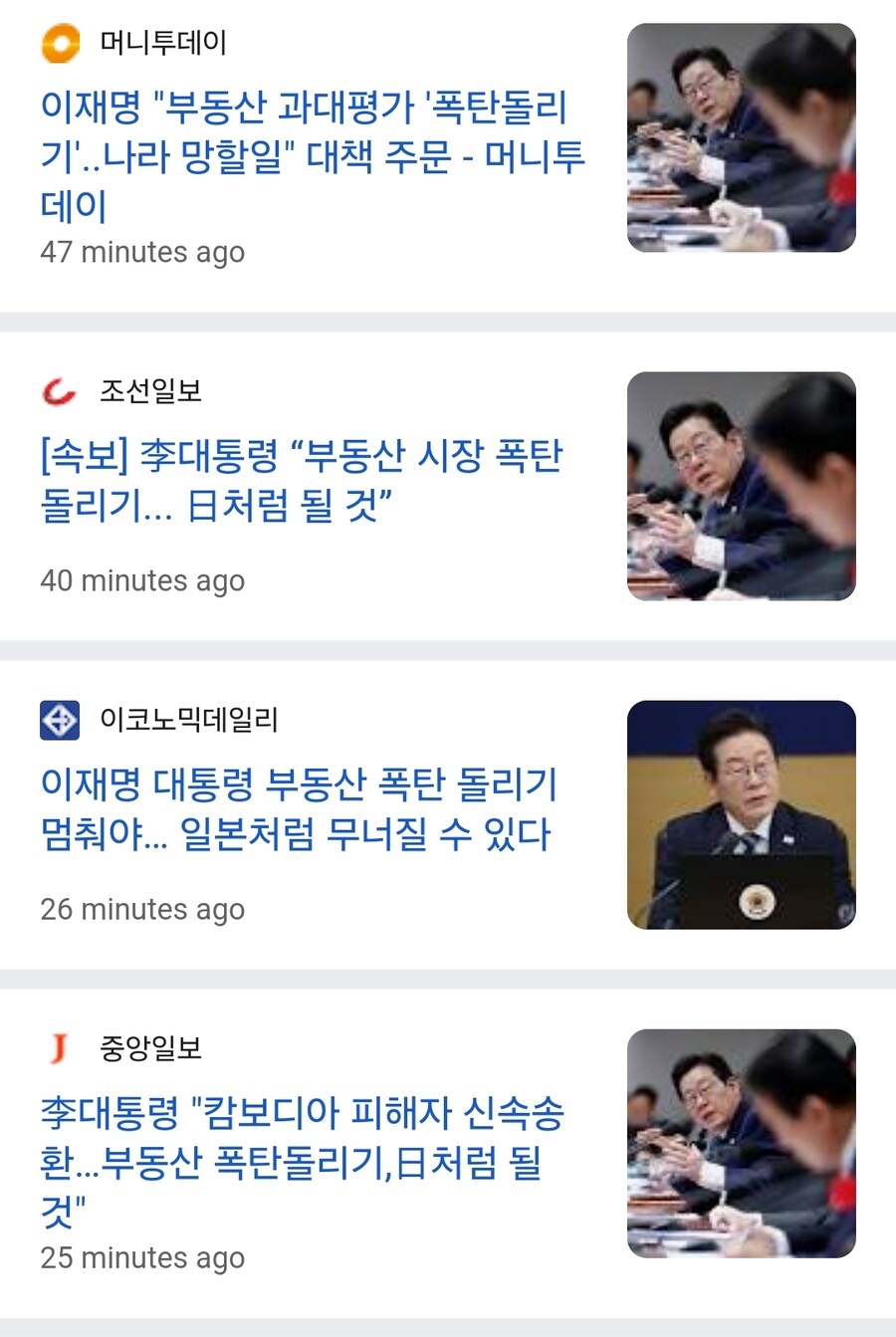Viewport: 896px width, 1337px height.
Task: Select the image next to the 조선일보 story
Action: click(741, 486)
